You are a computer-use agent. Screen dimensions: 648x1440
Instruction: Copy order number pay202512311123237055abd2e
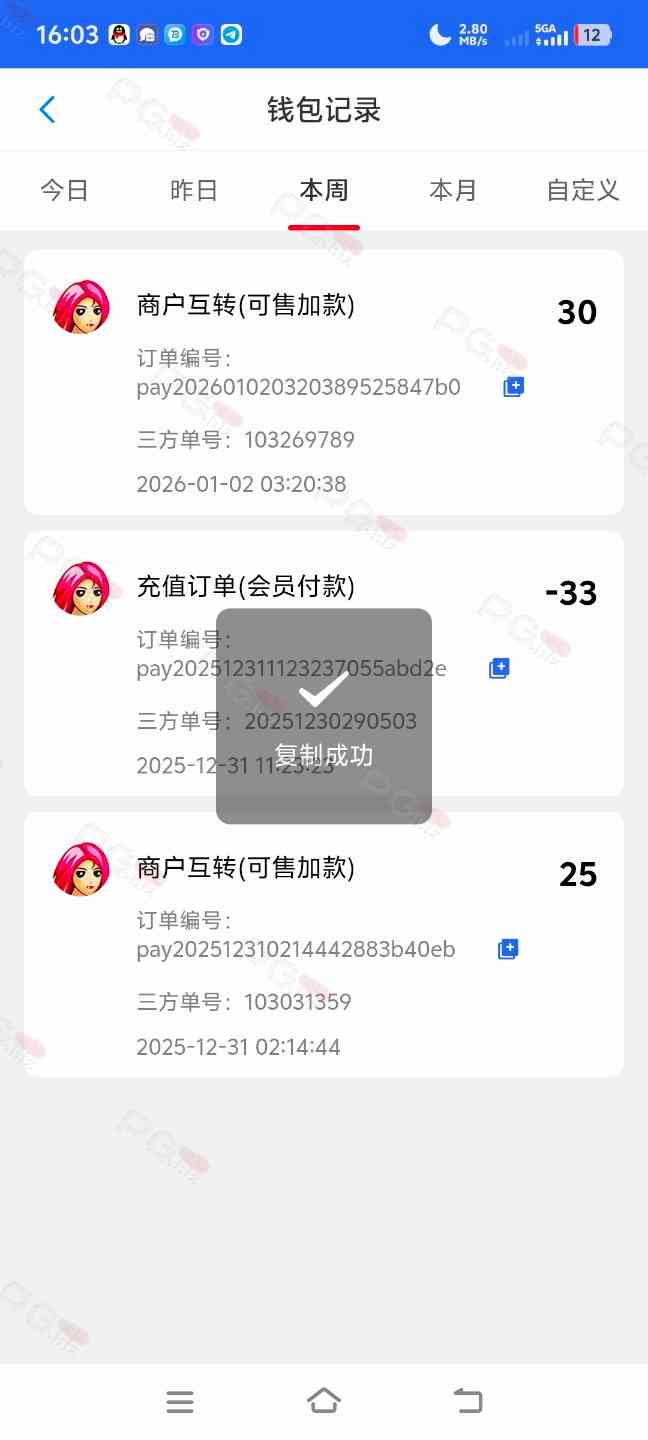(499, 668)
